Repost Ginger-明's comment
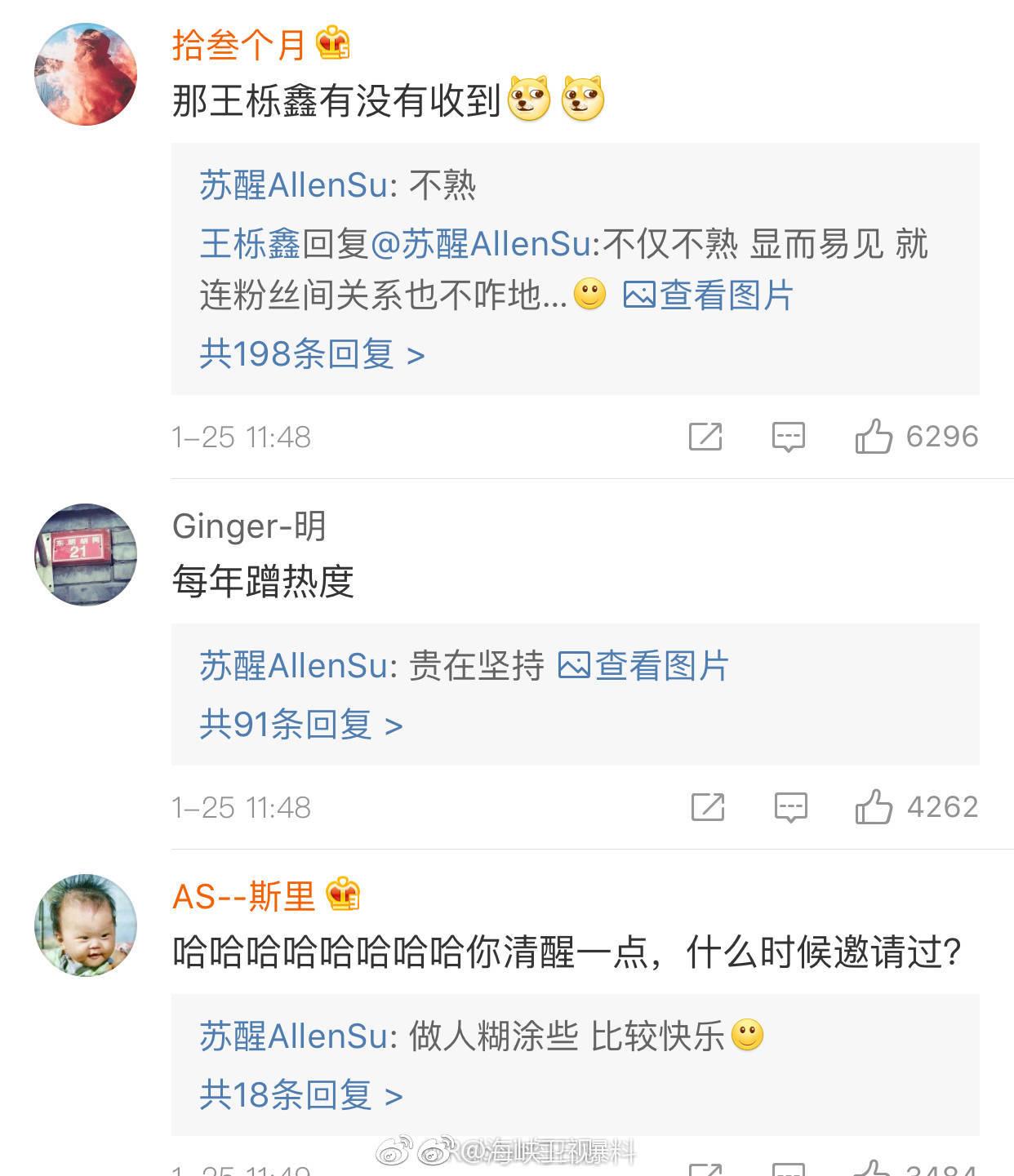This screenshot has width=1014, height=1176. click(707, 807)
